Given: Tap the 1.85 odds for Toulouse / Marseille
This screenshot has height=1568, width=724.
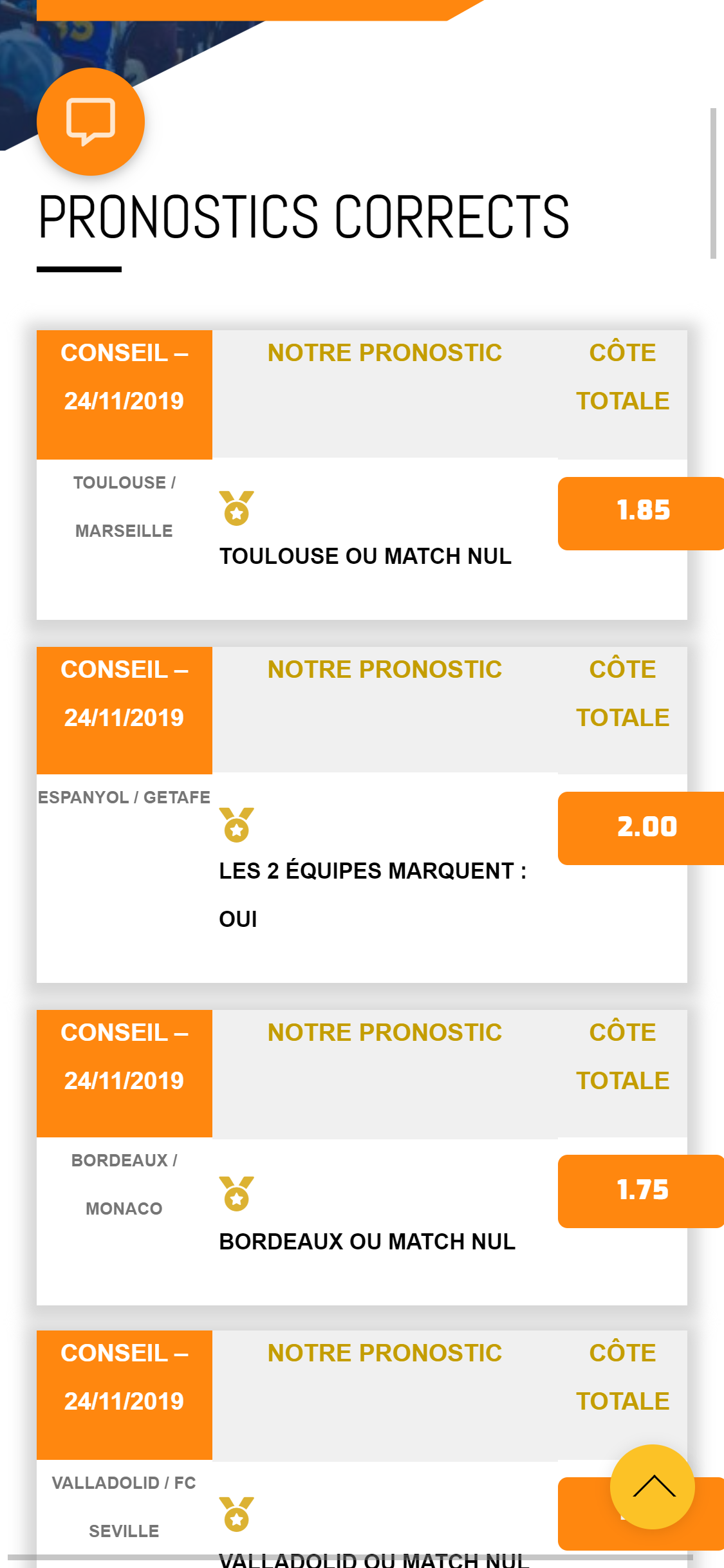Looking at the screenshot, I should 642,514.
